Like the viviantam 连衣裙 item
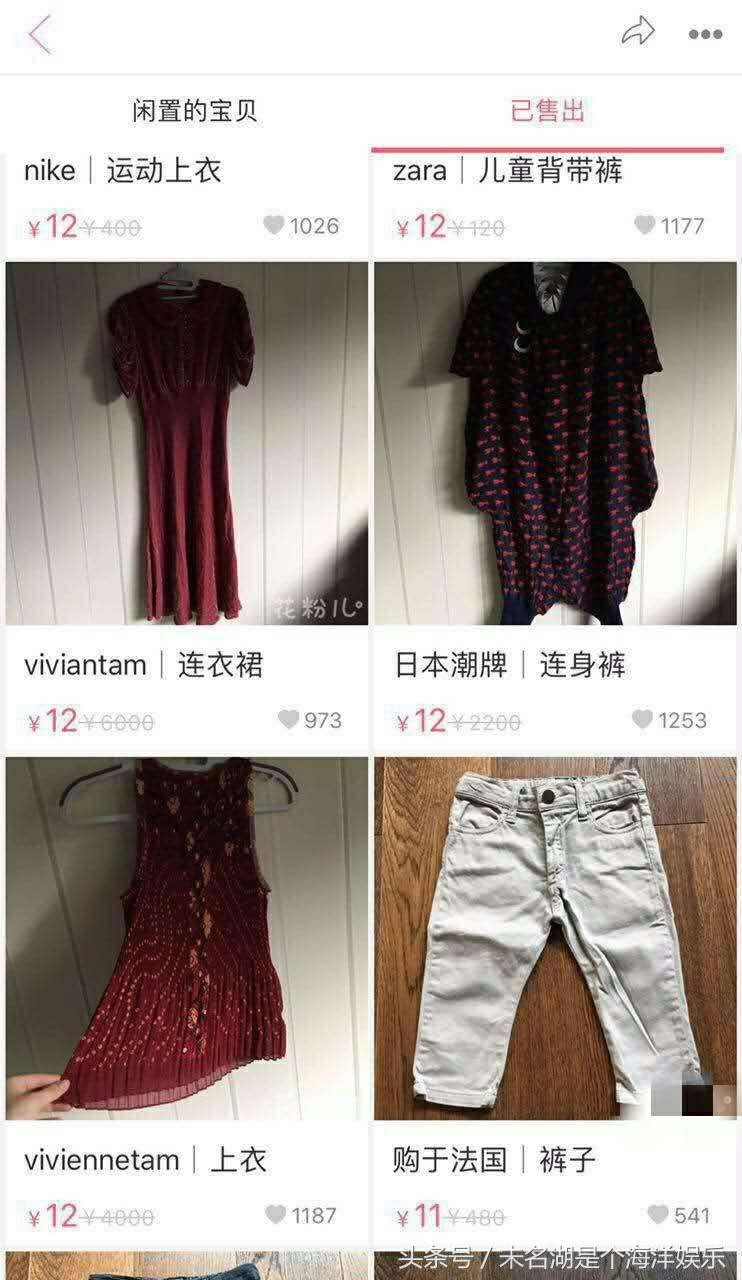Image resolution: width=742 pixels, height=1280 pixels. (x=289, y=719)
